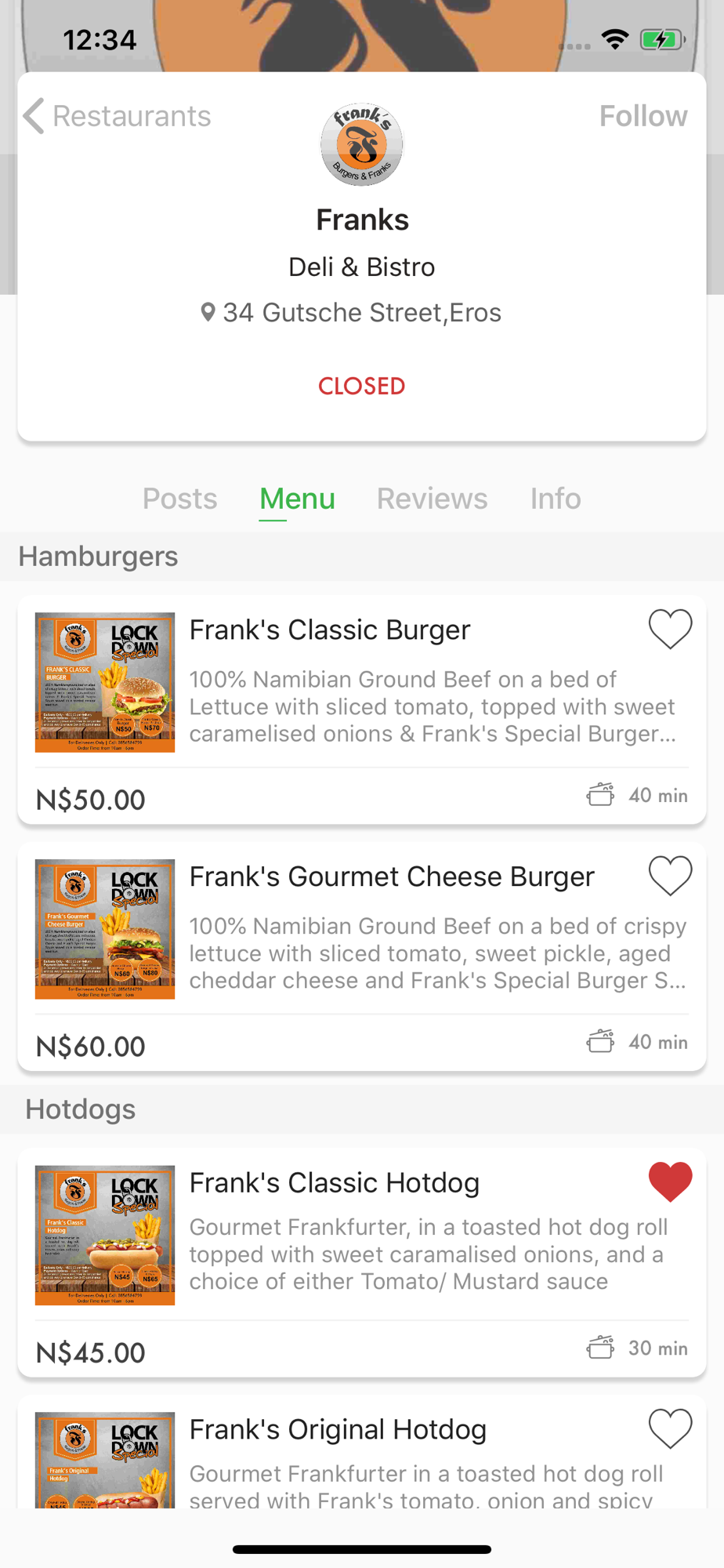The width and height of the screenshot is (724, 1568).
Task: Go back to Restaurants list
Action: pyautogui.click(x=118, y=116)
